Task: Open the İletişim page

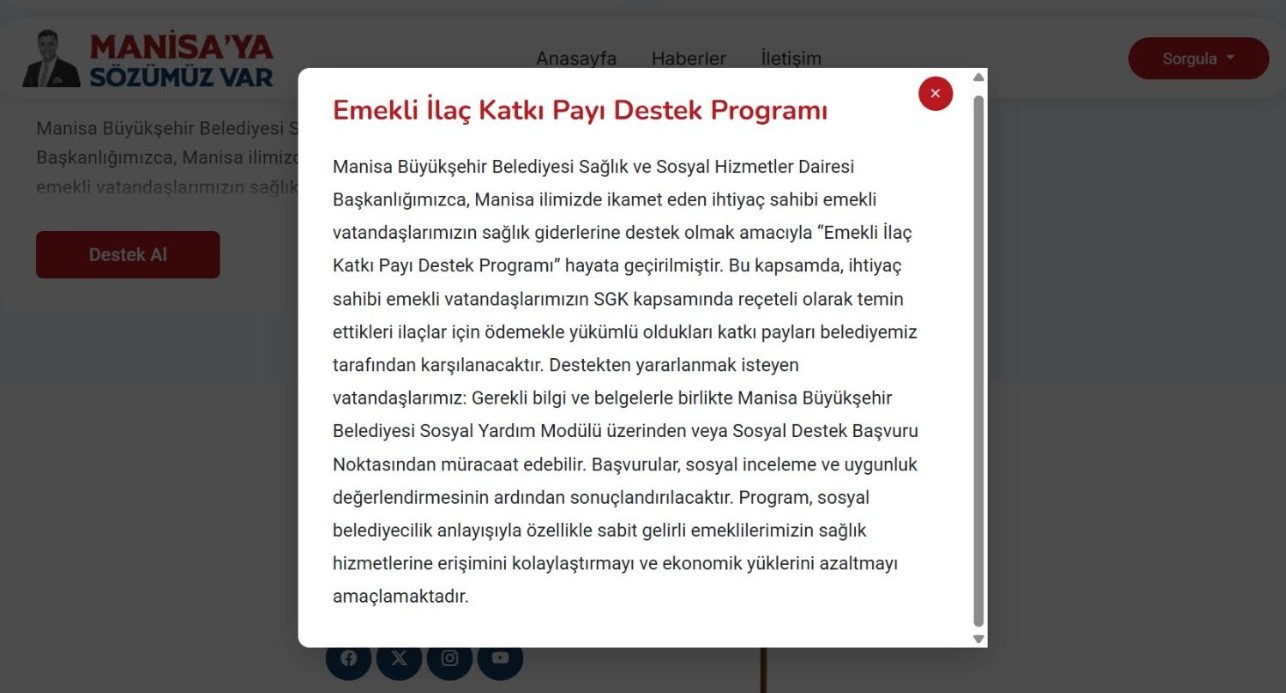Action: pyautogui.click(x=791, y=57)
